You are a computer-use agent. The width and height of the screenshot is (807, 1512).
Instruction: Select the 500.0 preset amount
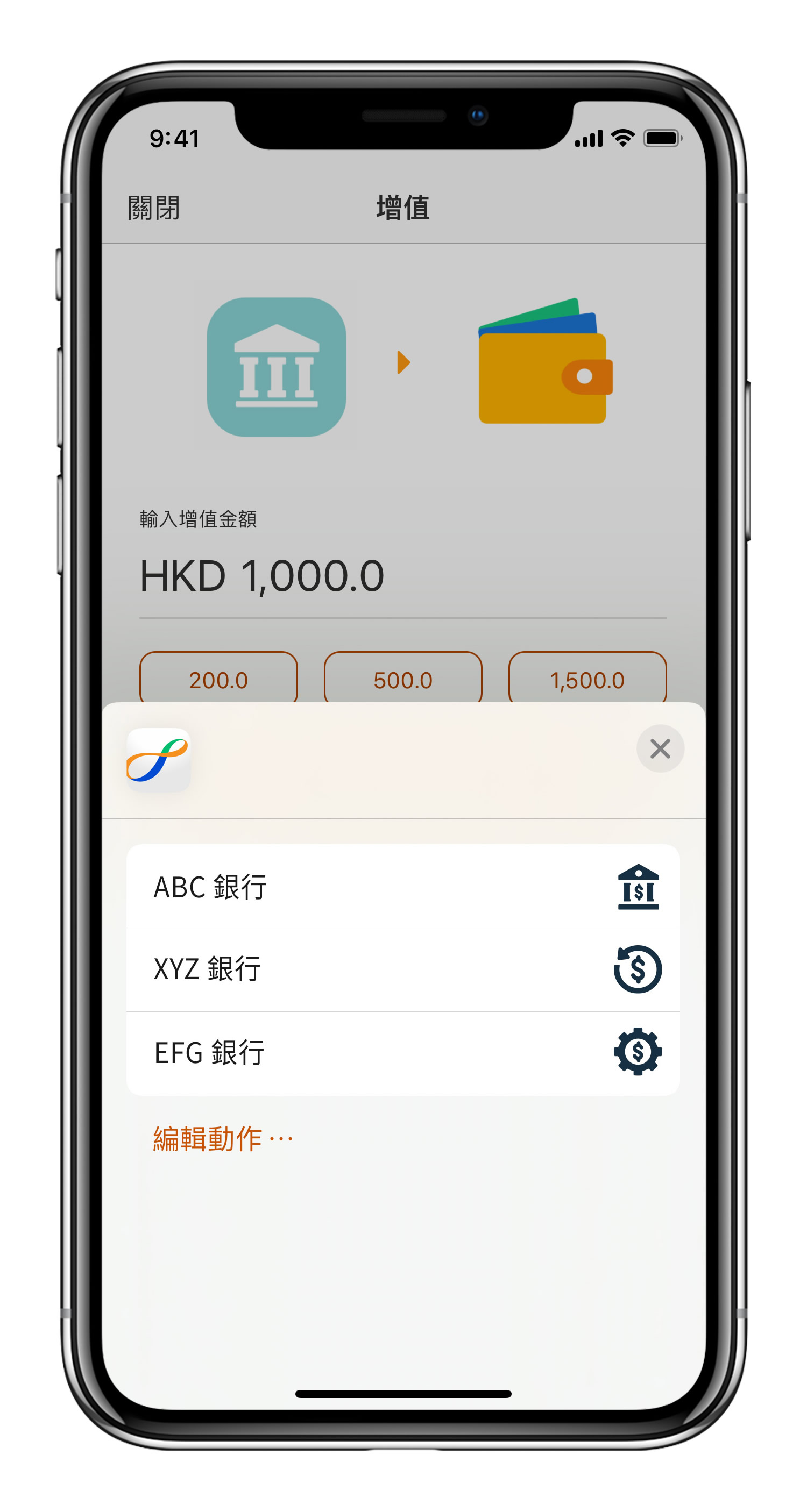pyautogui.click(x=402, y=679)
